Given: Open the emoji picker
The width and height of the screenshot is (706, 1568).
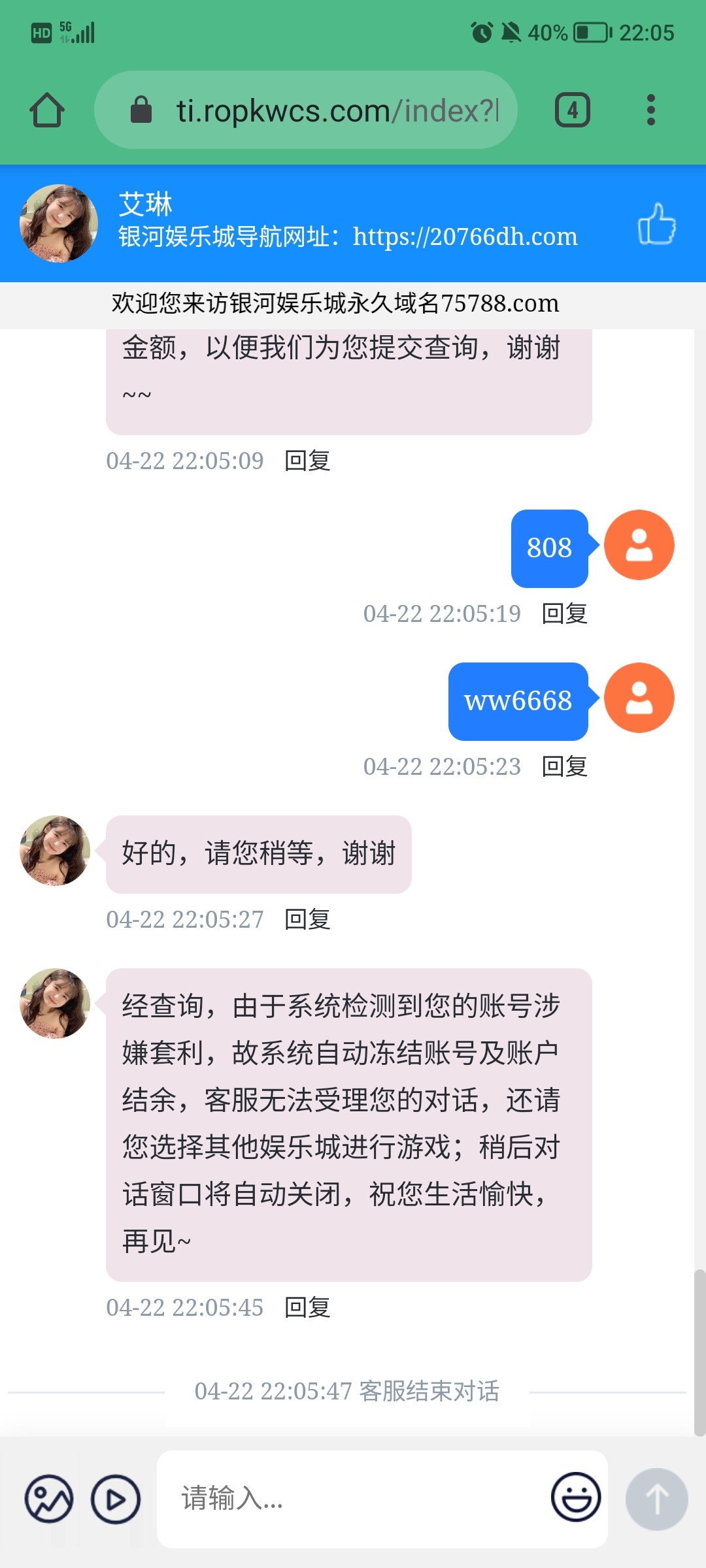Looking at the screenshot, I should pos(576,1497).
